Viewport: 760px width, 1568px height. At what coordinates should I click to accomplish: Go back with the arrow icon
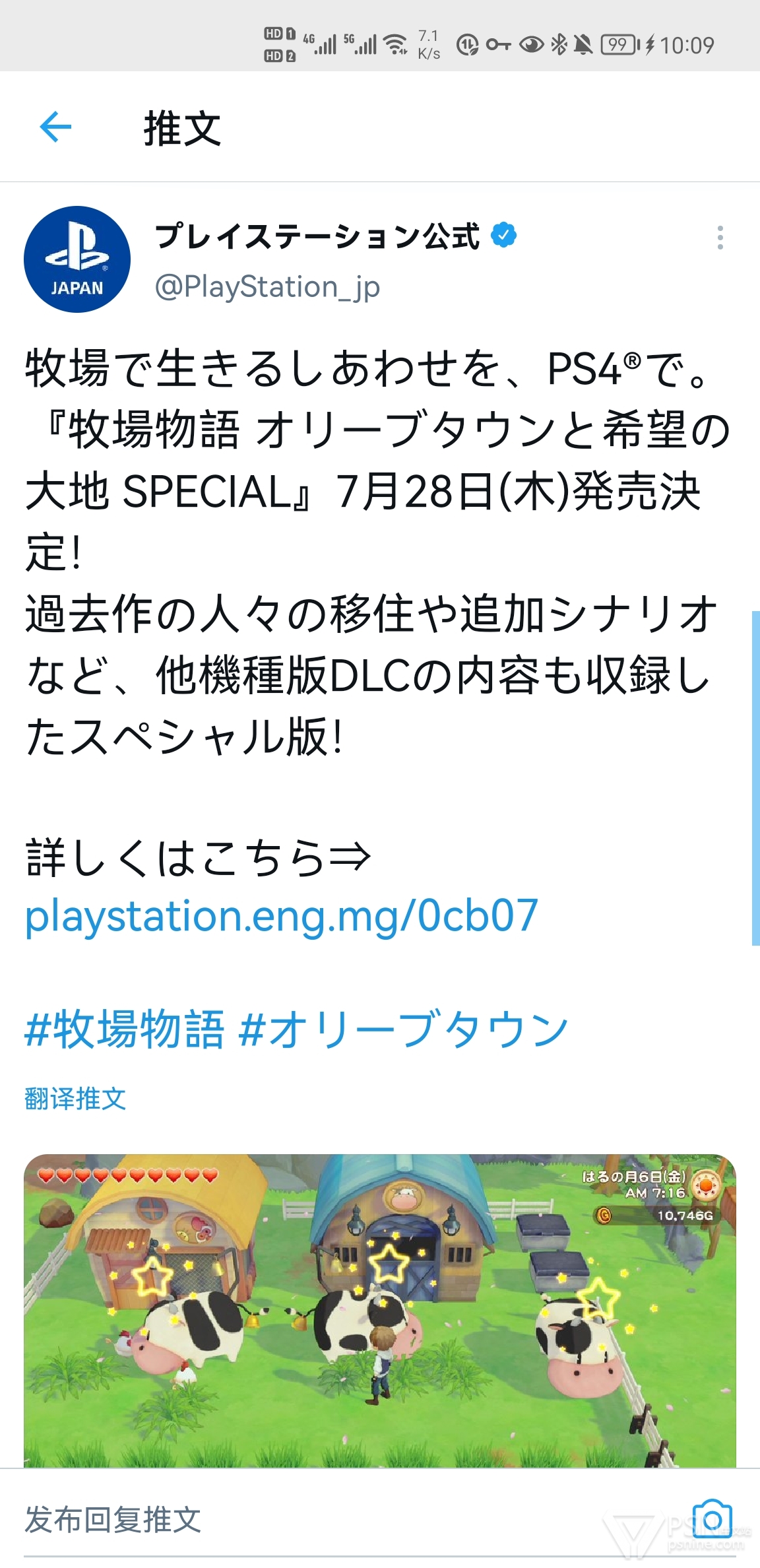55,127
